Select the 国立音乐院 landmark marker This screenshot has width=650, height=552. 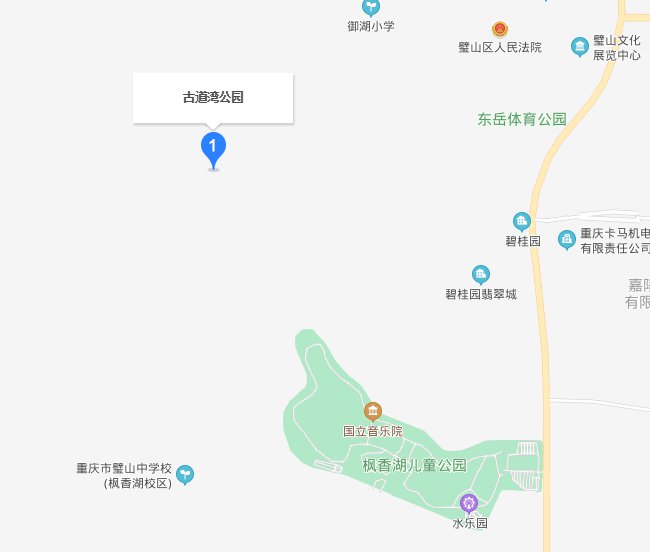372,411
